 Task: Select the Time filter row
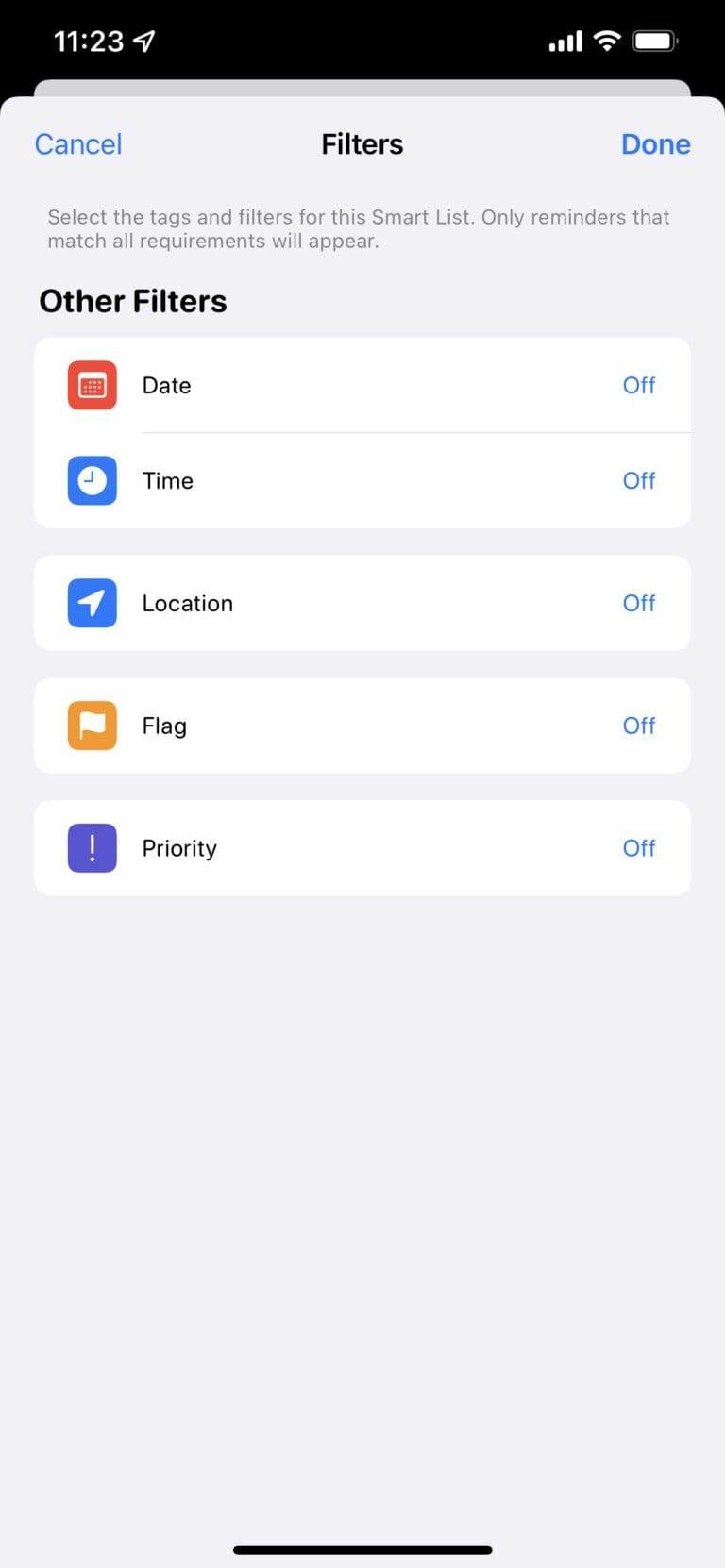point(362,480)
